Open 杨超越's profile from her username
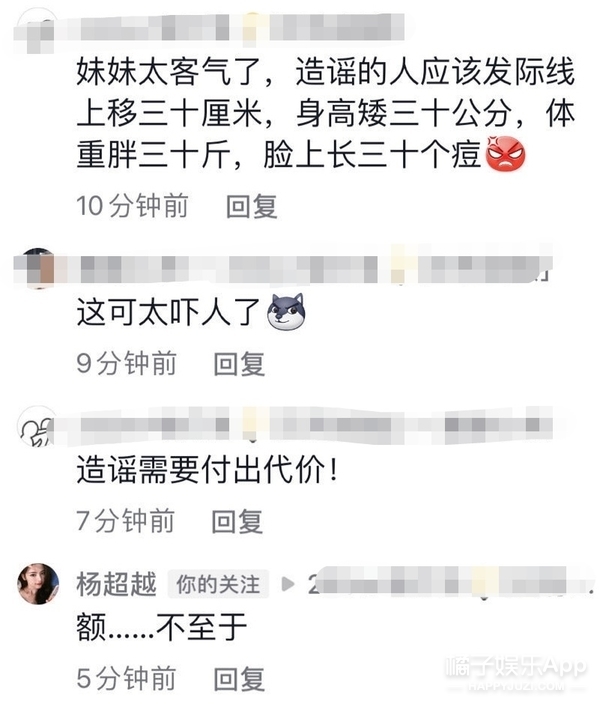This screenshot has height=707, width=600. point(117,583)
